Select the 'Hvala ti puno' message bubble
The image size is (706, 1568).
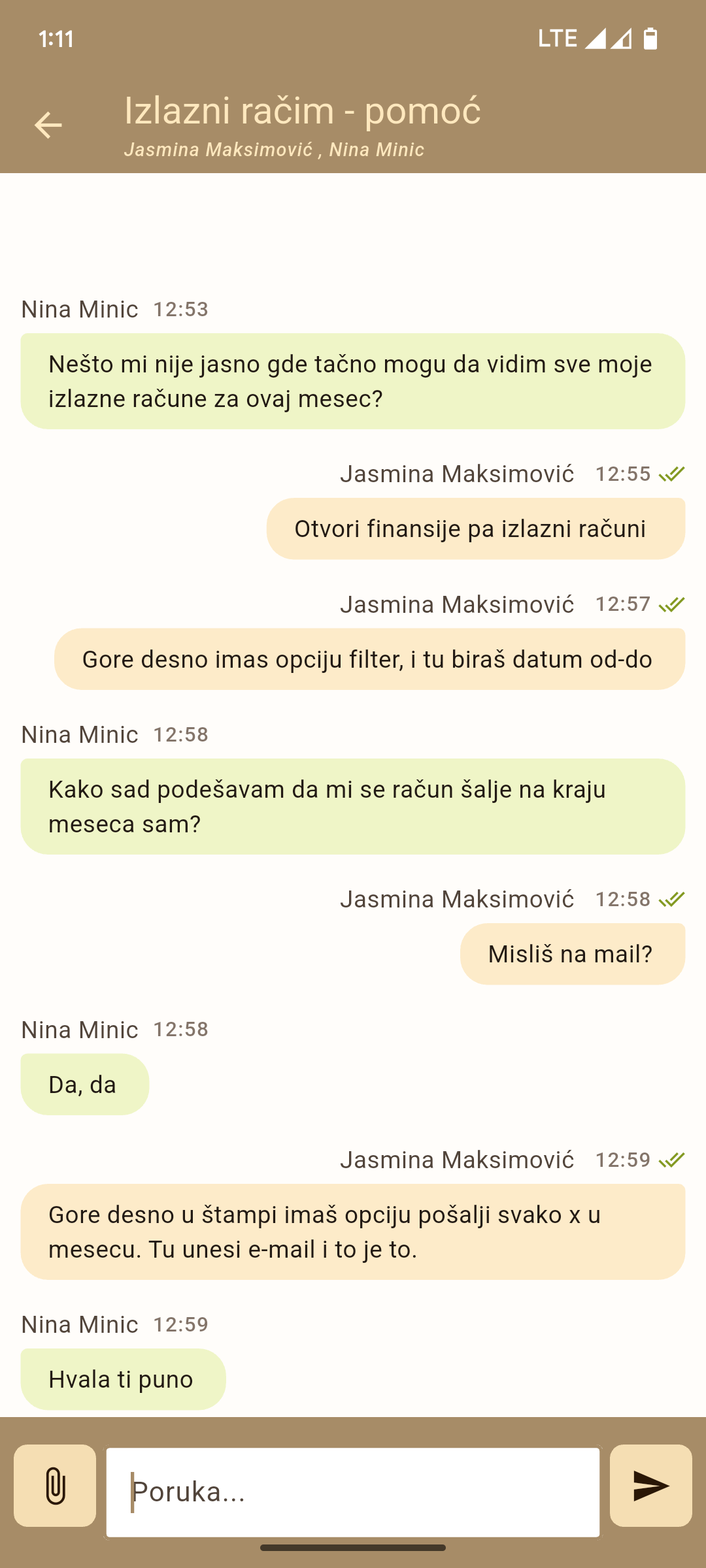[x=122, y=1379]
